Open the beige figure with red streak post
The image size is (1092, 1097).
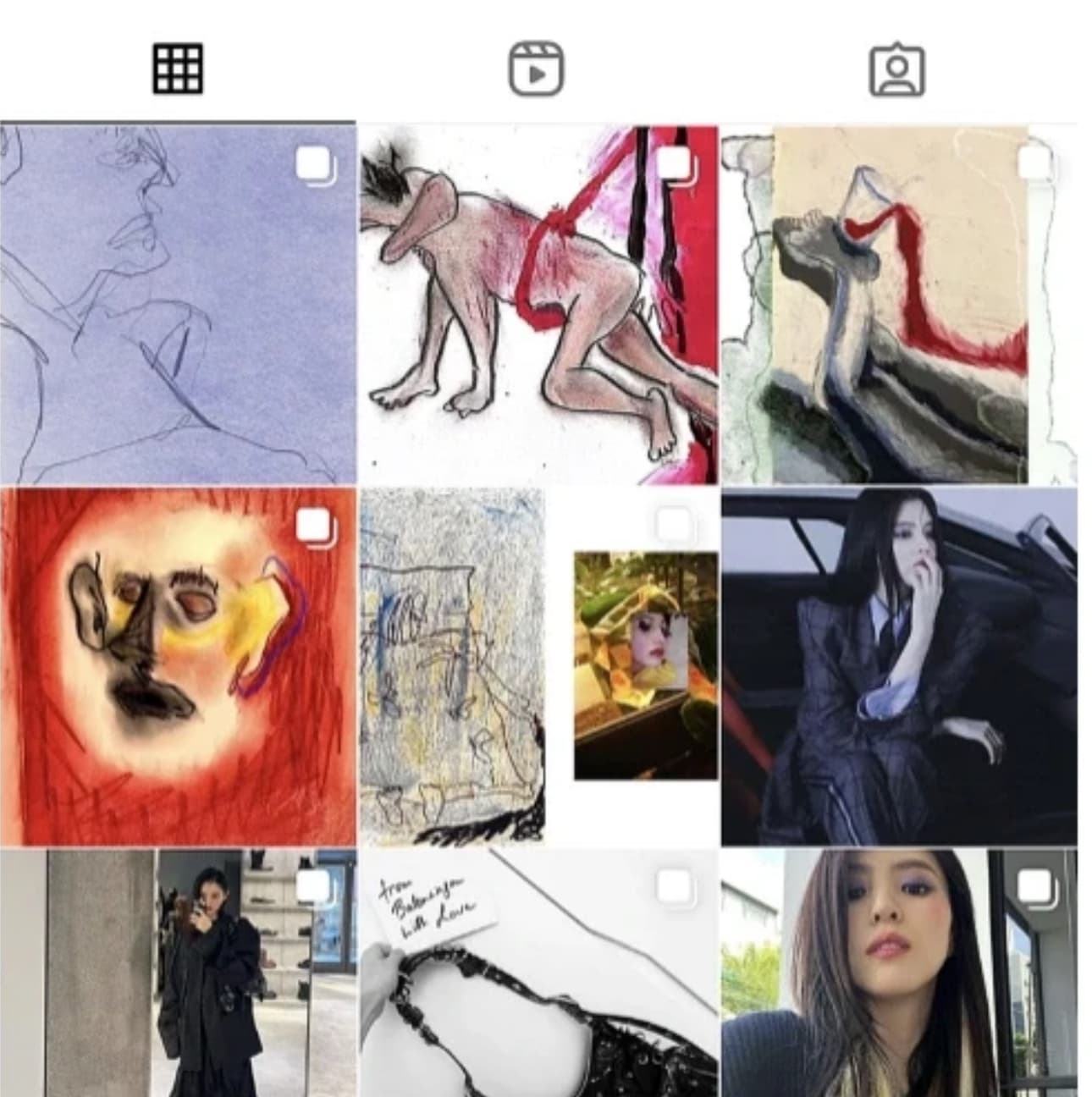point(899,305)
